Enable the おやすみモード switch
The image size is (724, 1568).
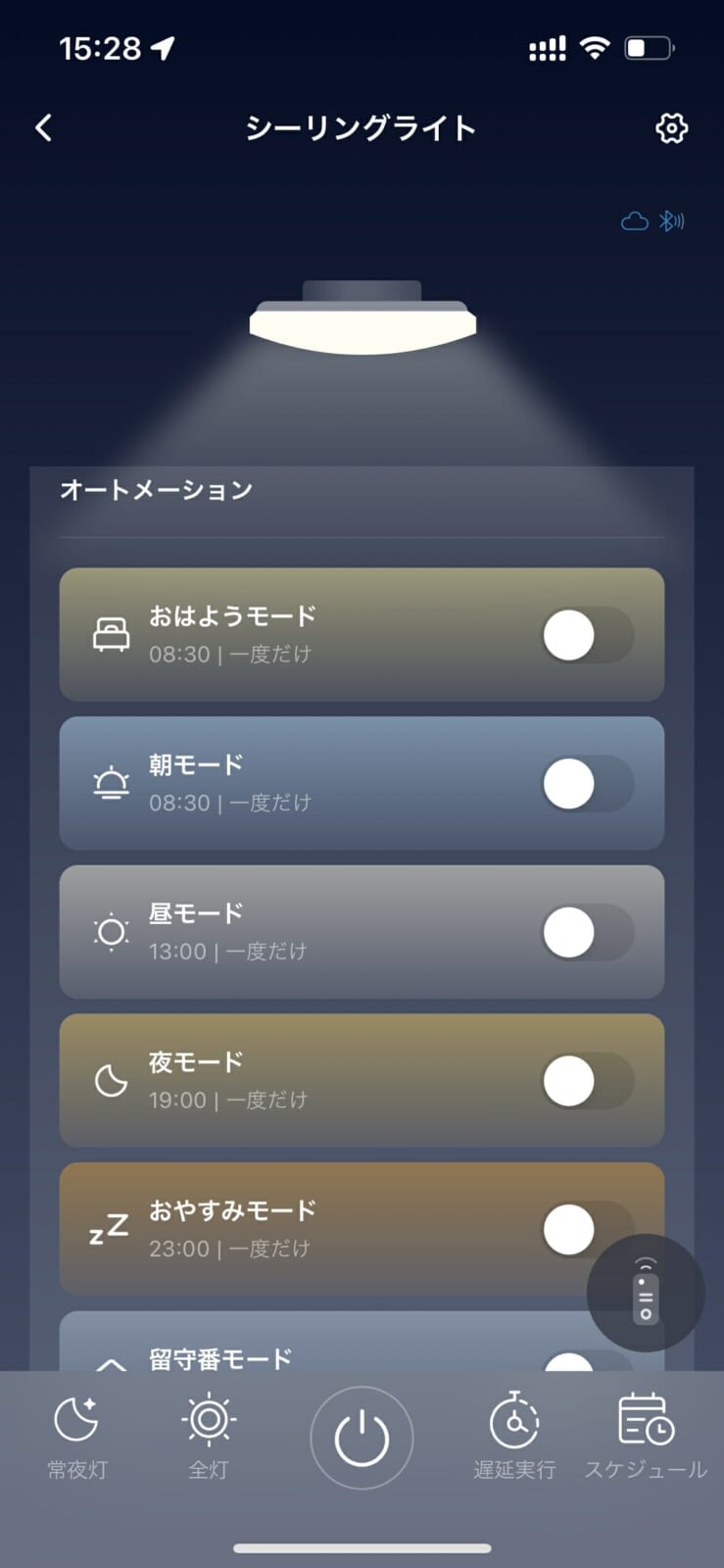pos(578,1229)
